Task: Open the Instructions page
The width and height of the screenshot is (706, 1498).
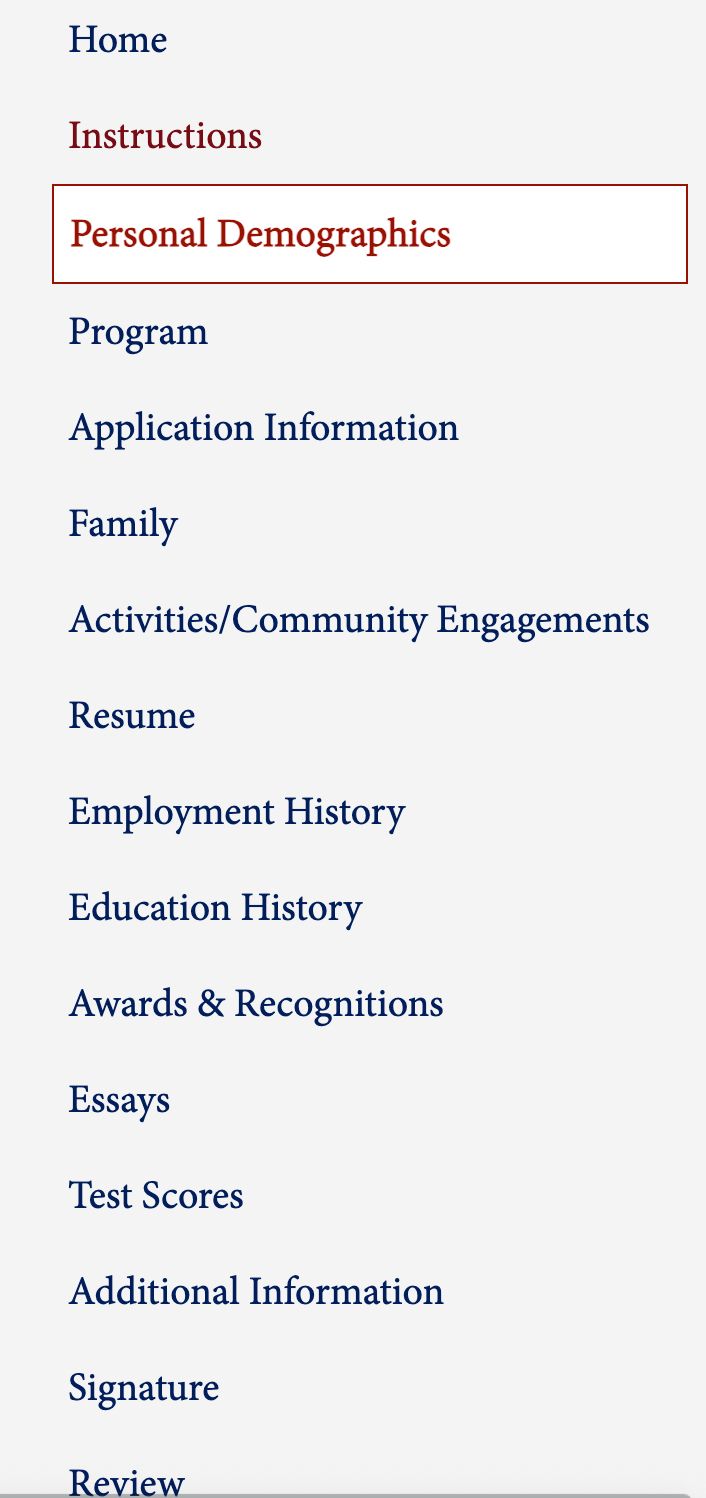Action: (x=165, y=136)
